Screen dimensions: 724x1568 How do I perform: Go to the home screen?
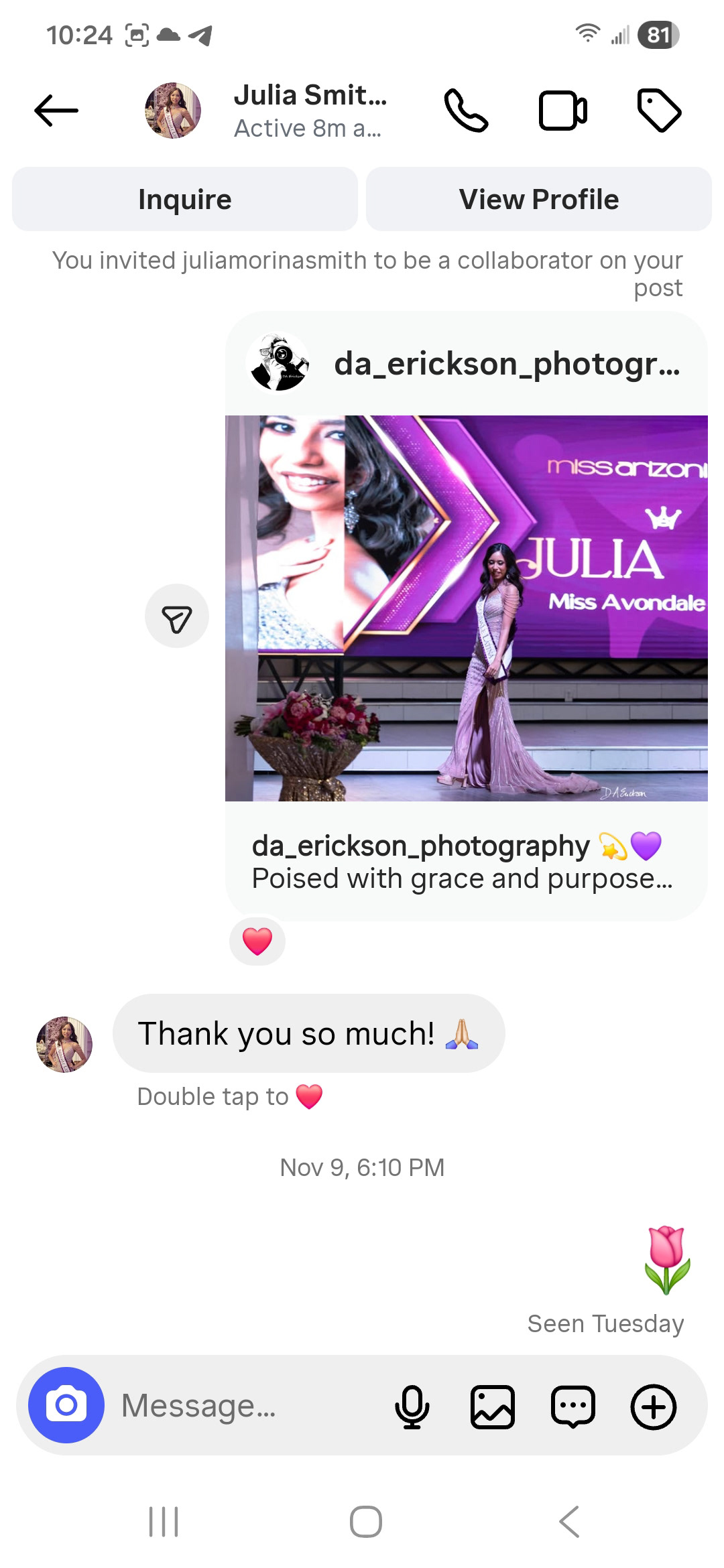[366, 1522]
